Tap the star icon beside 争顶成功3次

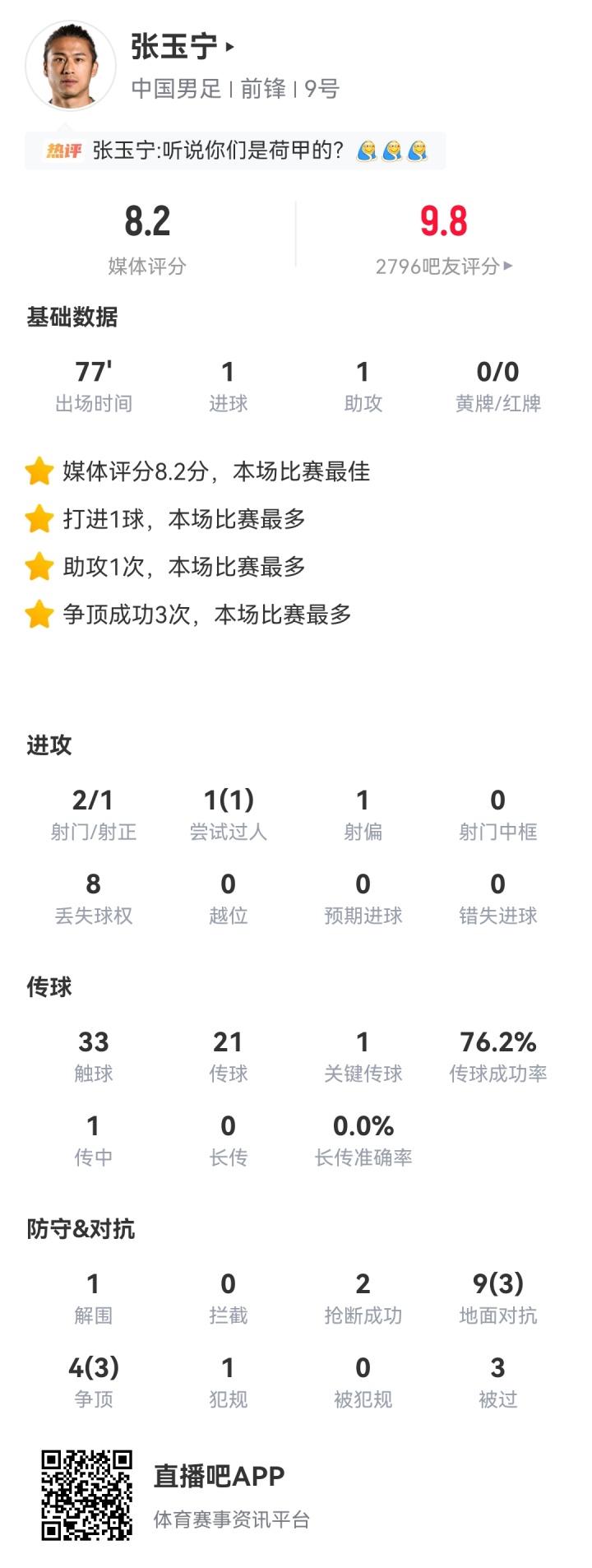pos(40,615)
